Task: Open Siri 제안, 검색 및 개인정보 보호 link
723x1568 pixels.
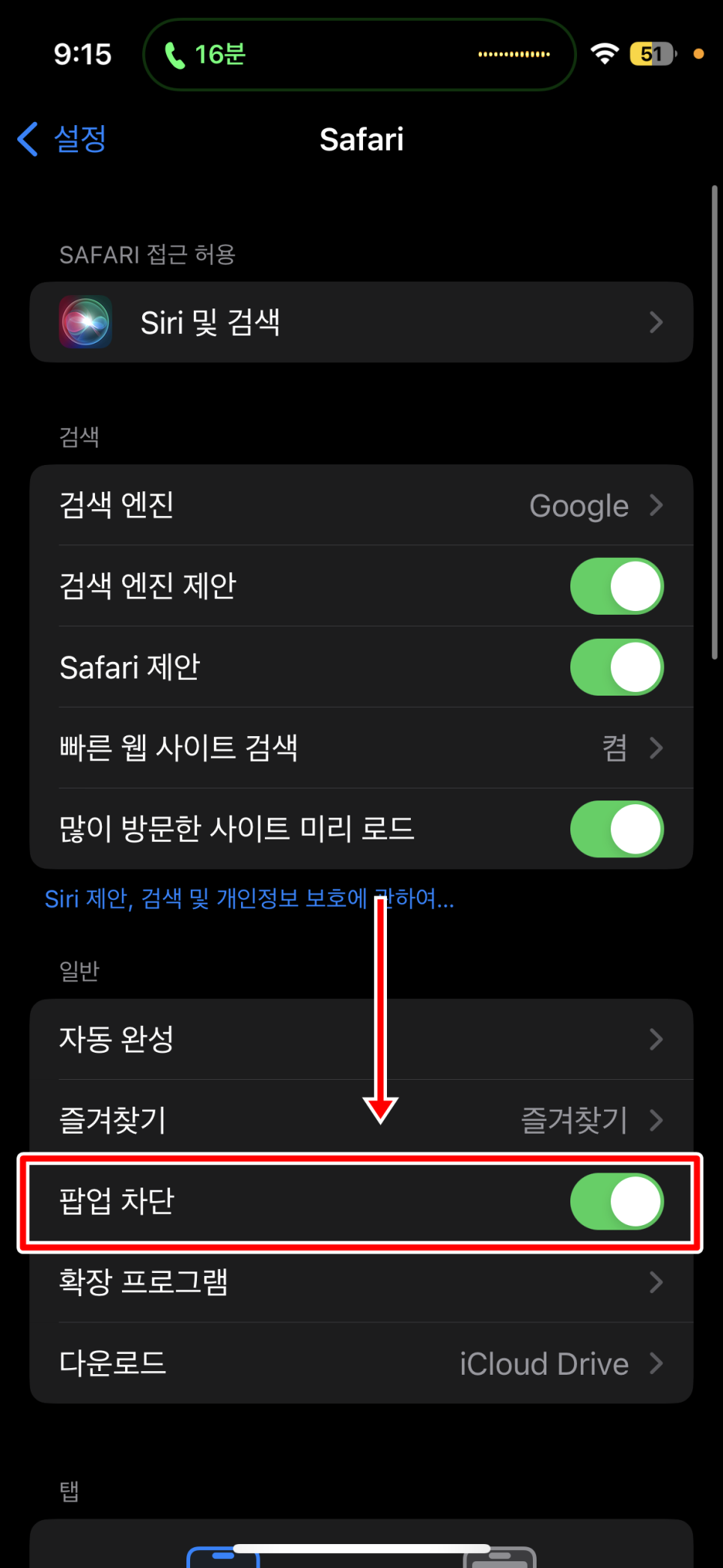Action: pos(249,898)
